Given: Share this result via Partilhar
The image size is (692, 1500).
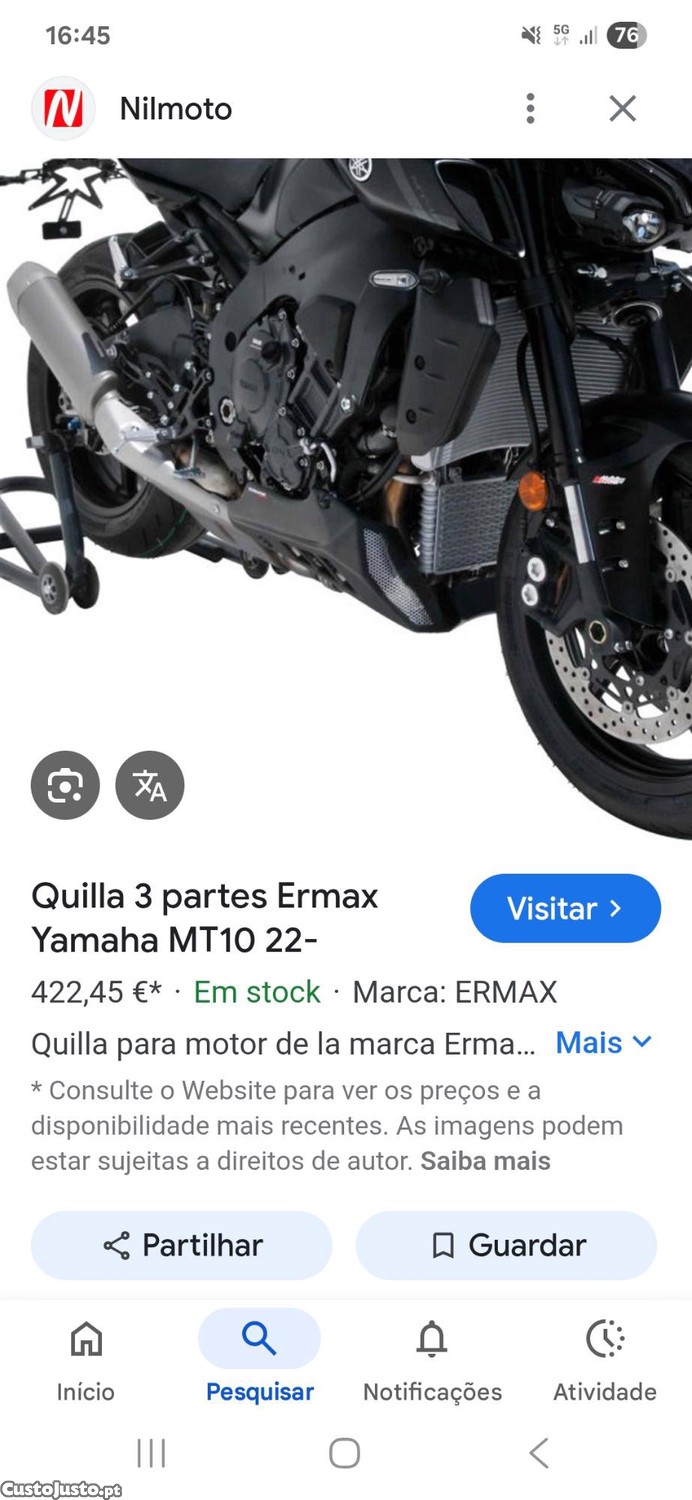Looking at the screenshot, I should click(182, 1245).
